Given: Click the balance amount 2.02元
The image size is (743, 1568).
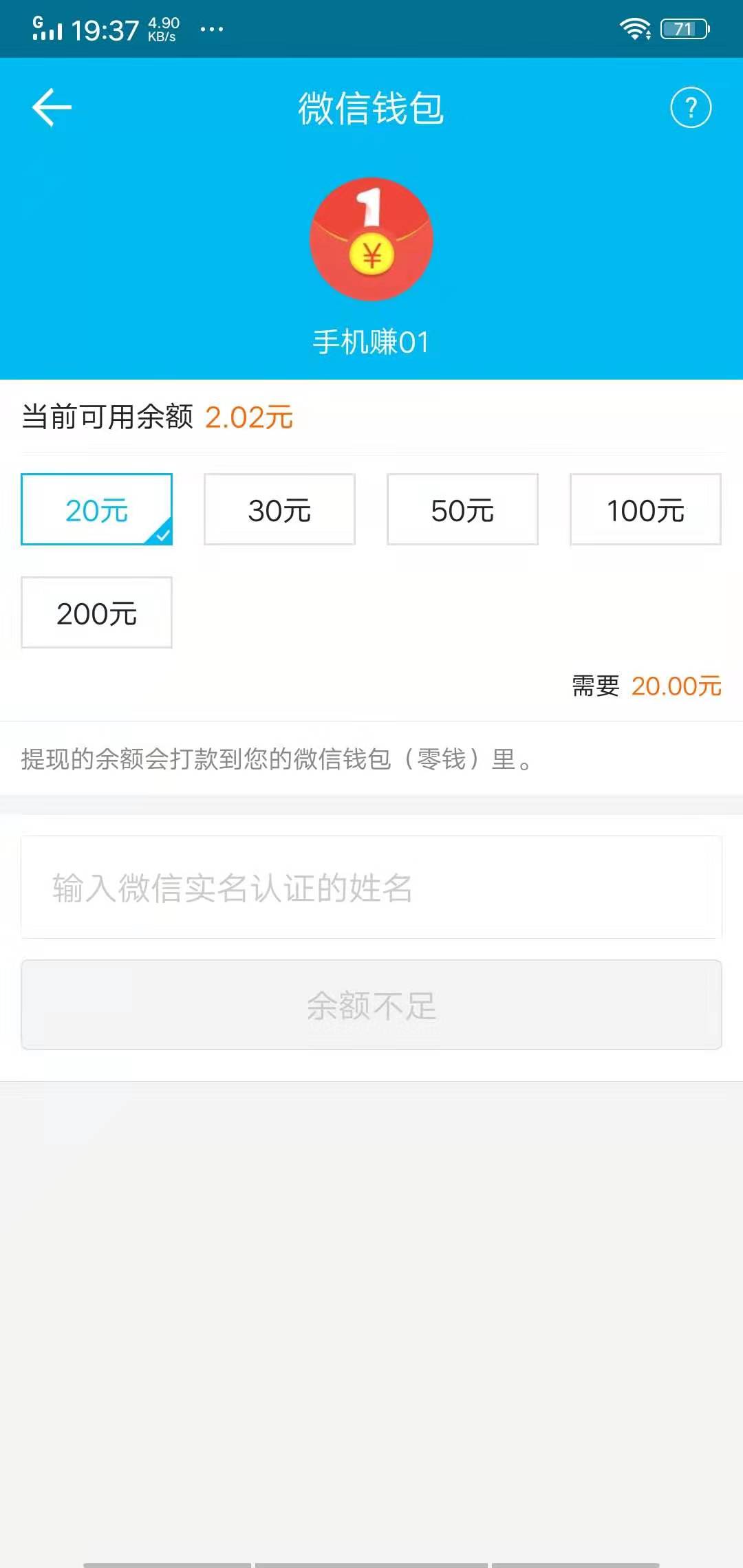Looking at the screenshot, I should (250, 415).
